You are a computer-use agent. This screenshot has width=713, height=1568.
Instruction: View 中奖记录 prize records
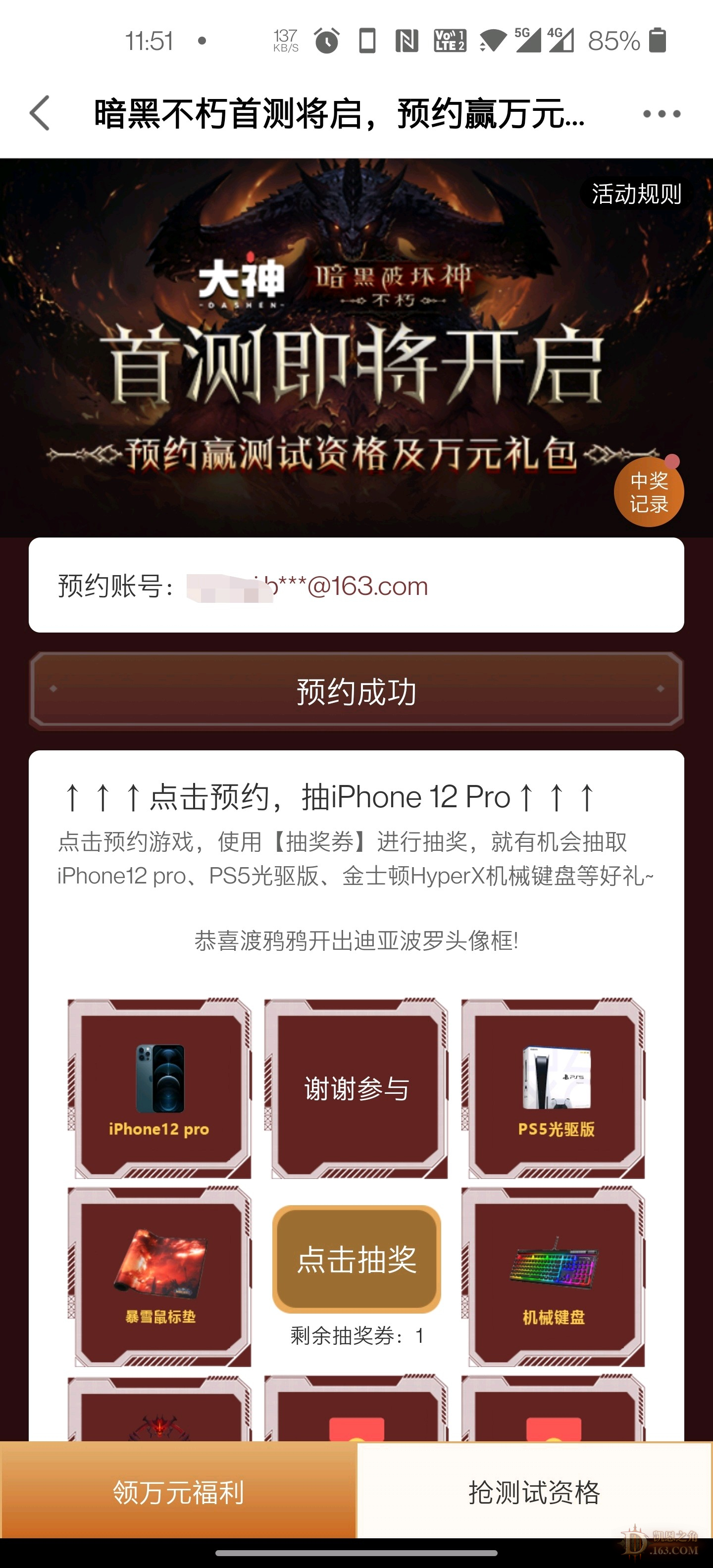tap(649, 492)
